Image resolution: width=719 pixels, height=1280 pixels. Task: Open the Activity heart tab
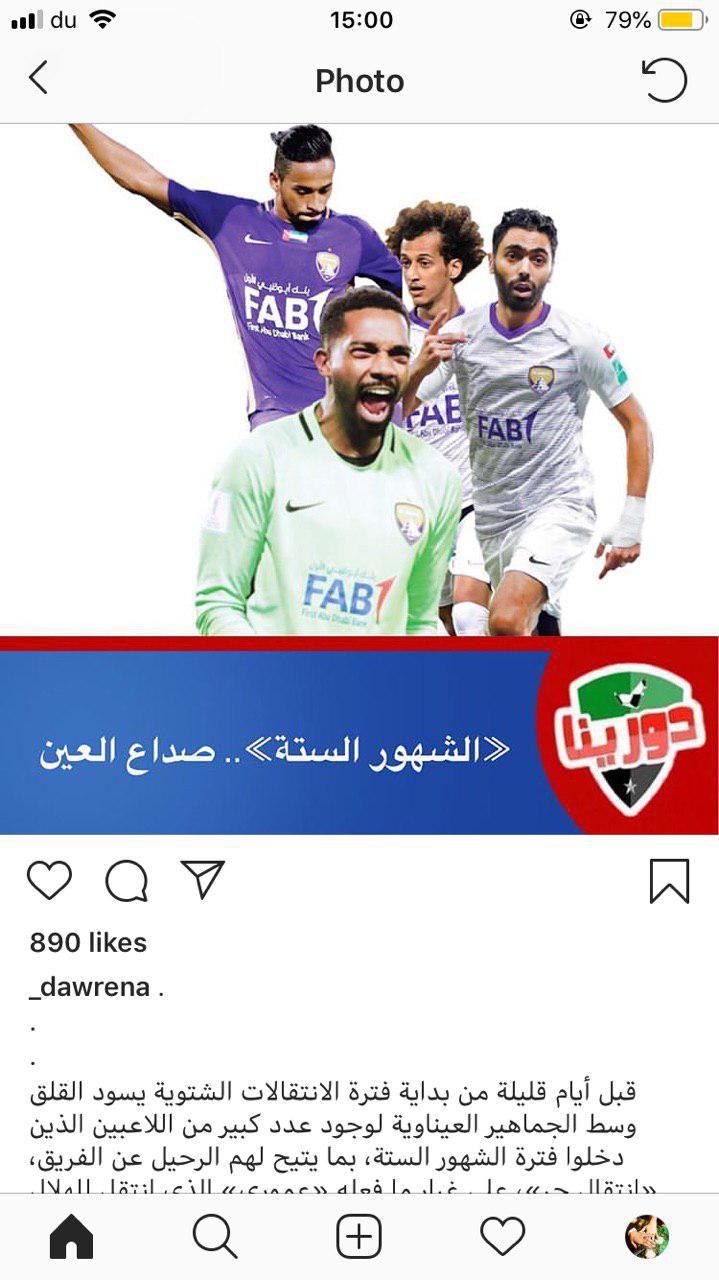coord(502,1238)
